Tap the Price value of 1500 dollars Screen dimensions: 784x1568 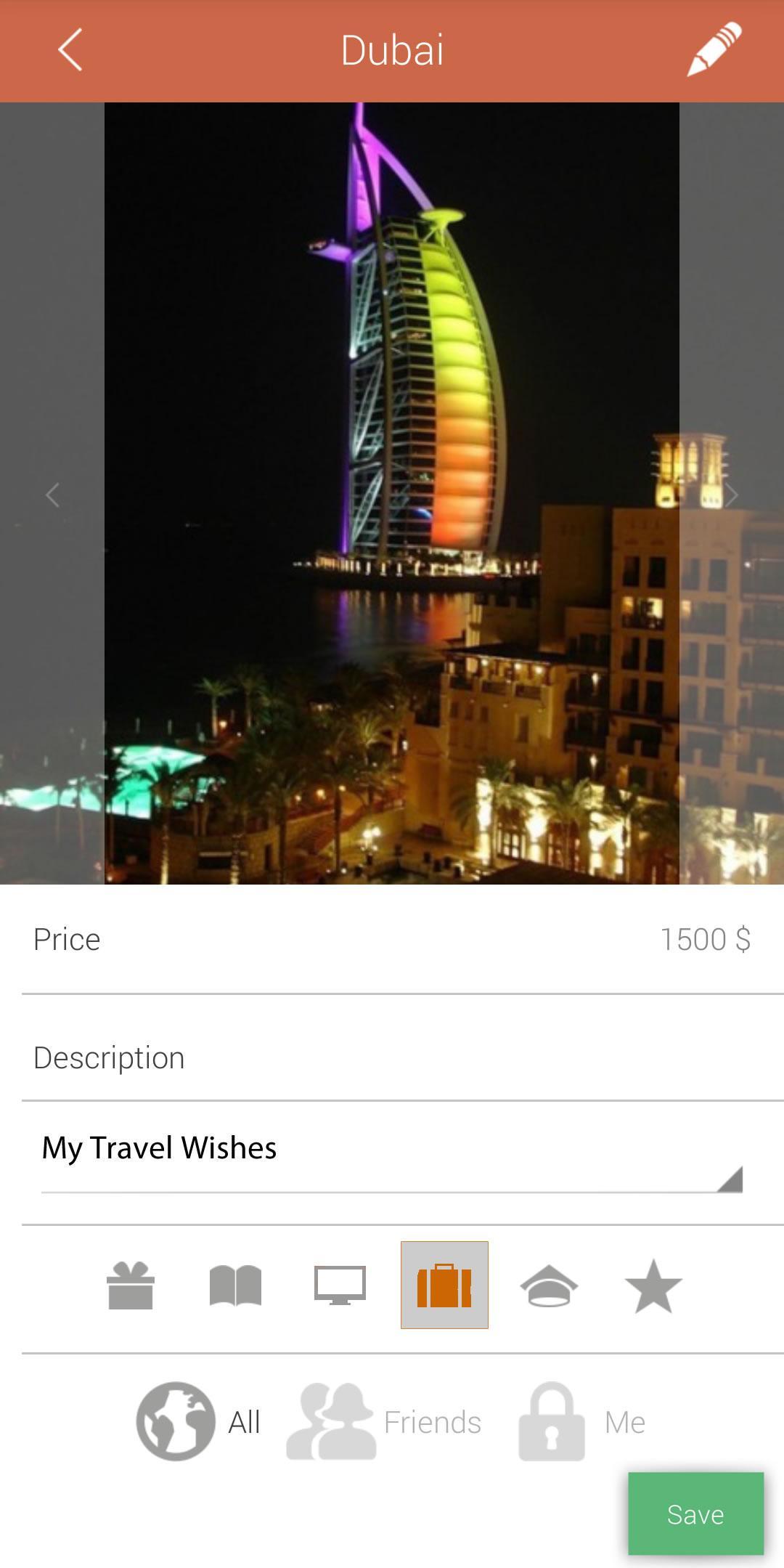click(706, 938)
